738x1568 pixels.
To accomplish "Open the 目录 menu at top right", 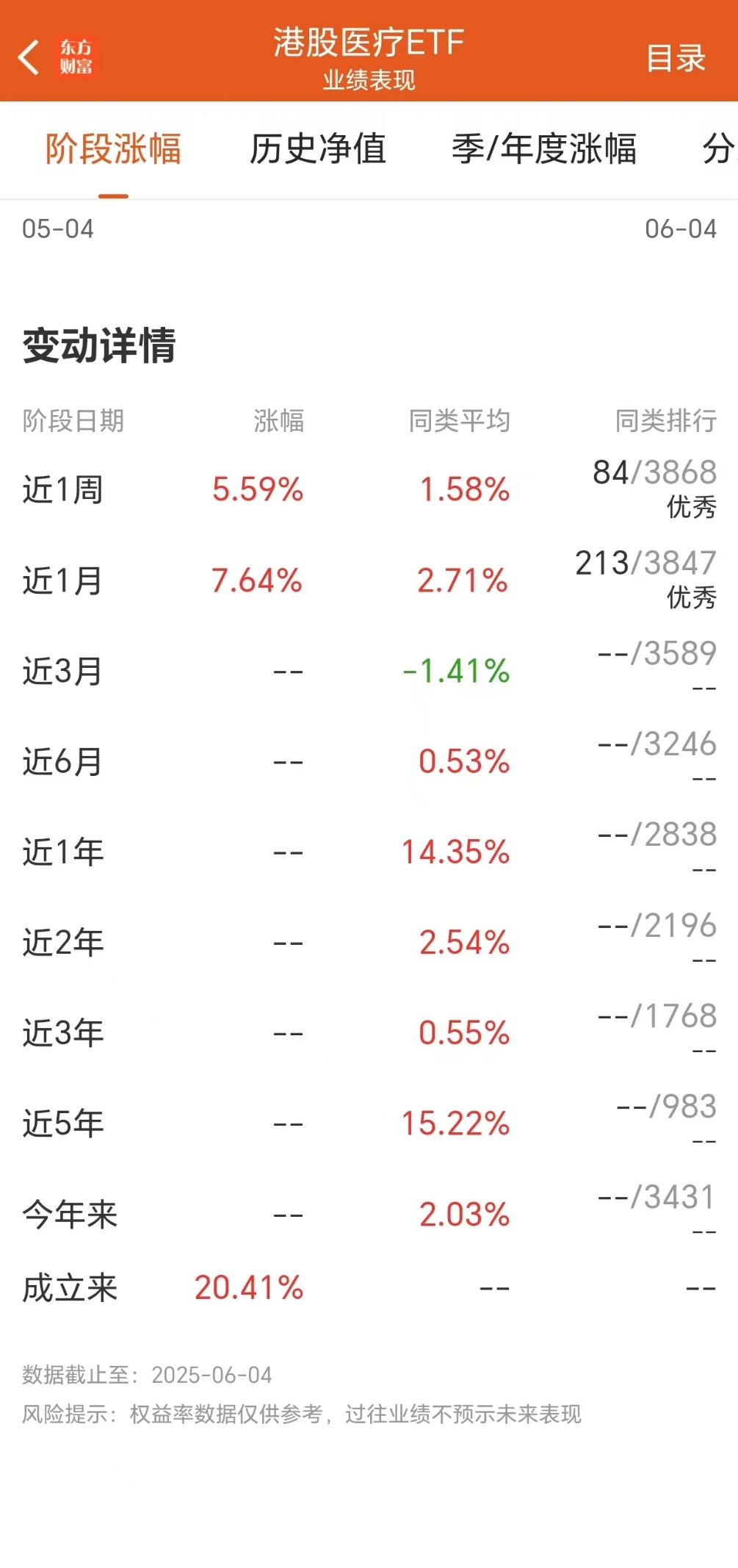I will pos(676,57).
